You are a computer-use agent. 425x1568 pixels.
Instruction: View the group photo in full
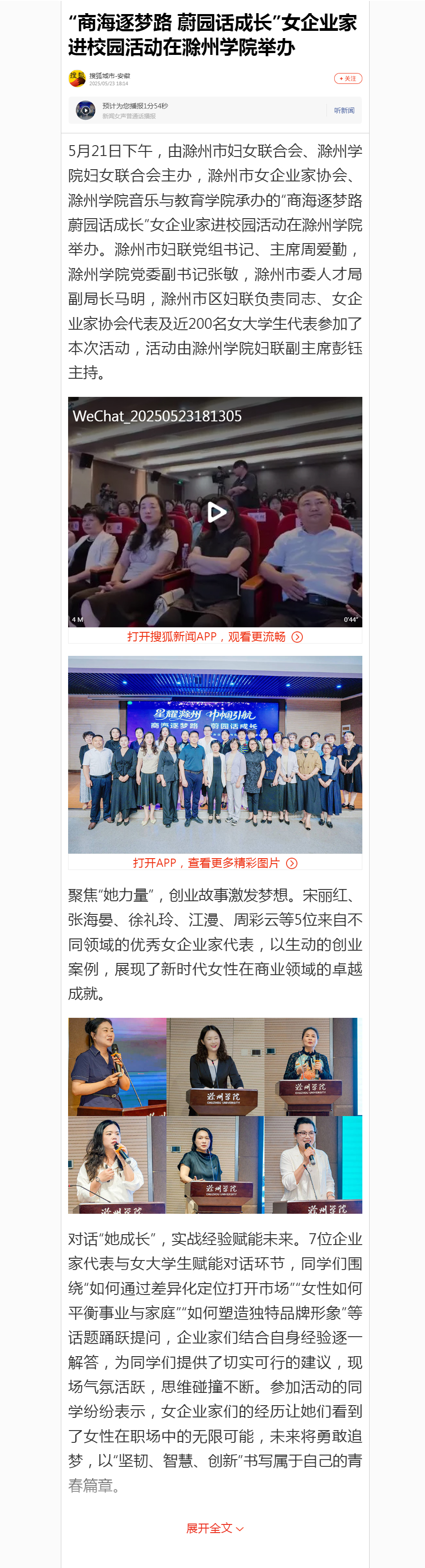click(x=215, y=755)
